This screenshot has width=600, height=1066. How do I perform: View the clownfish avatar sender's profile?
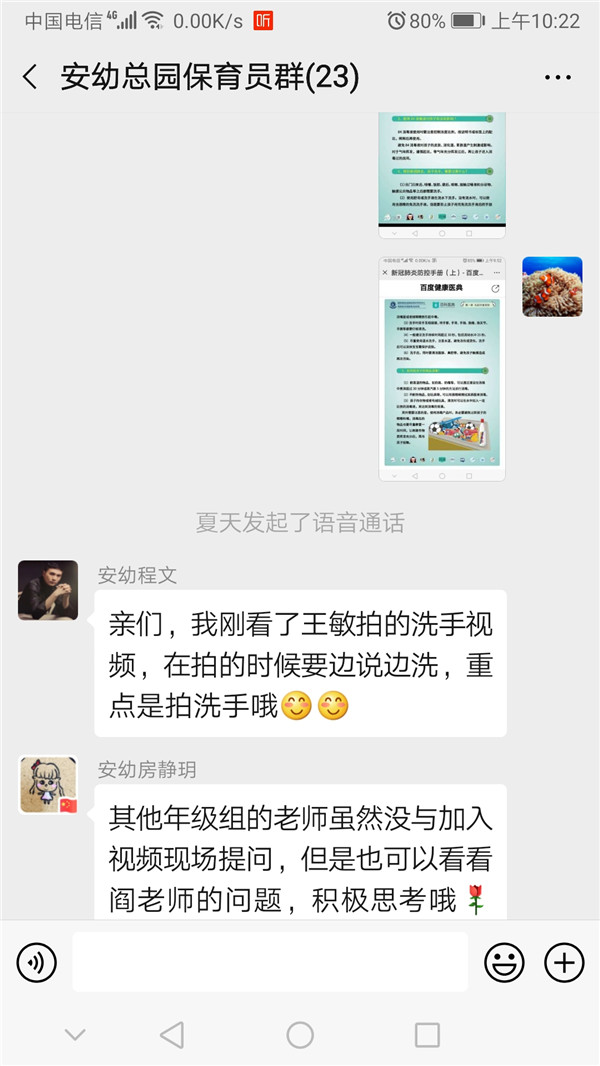(552, 286)
